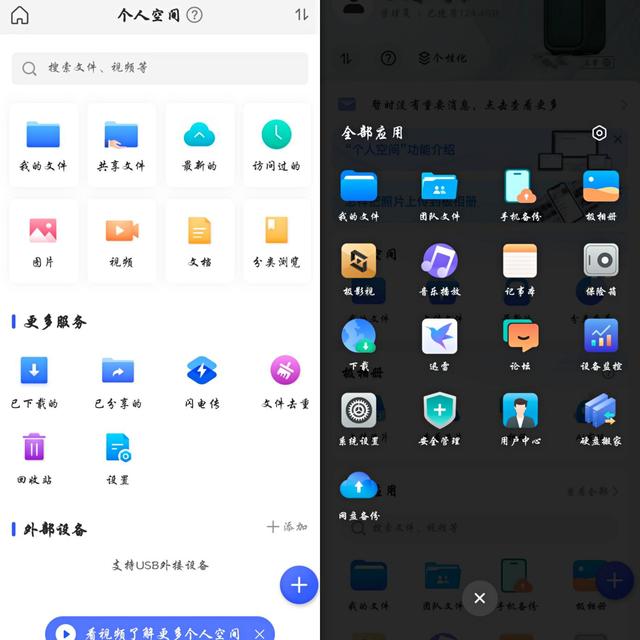Open 分类浏览

[276, 240]
